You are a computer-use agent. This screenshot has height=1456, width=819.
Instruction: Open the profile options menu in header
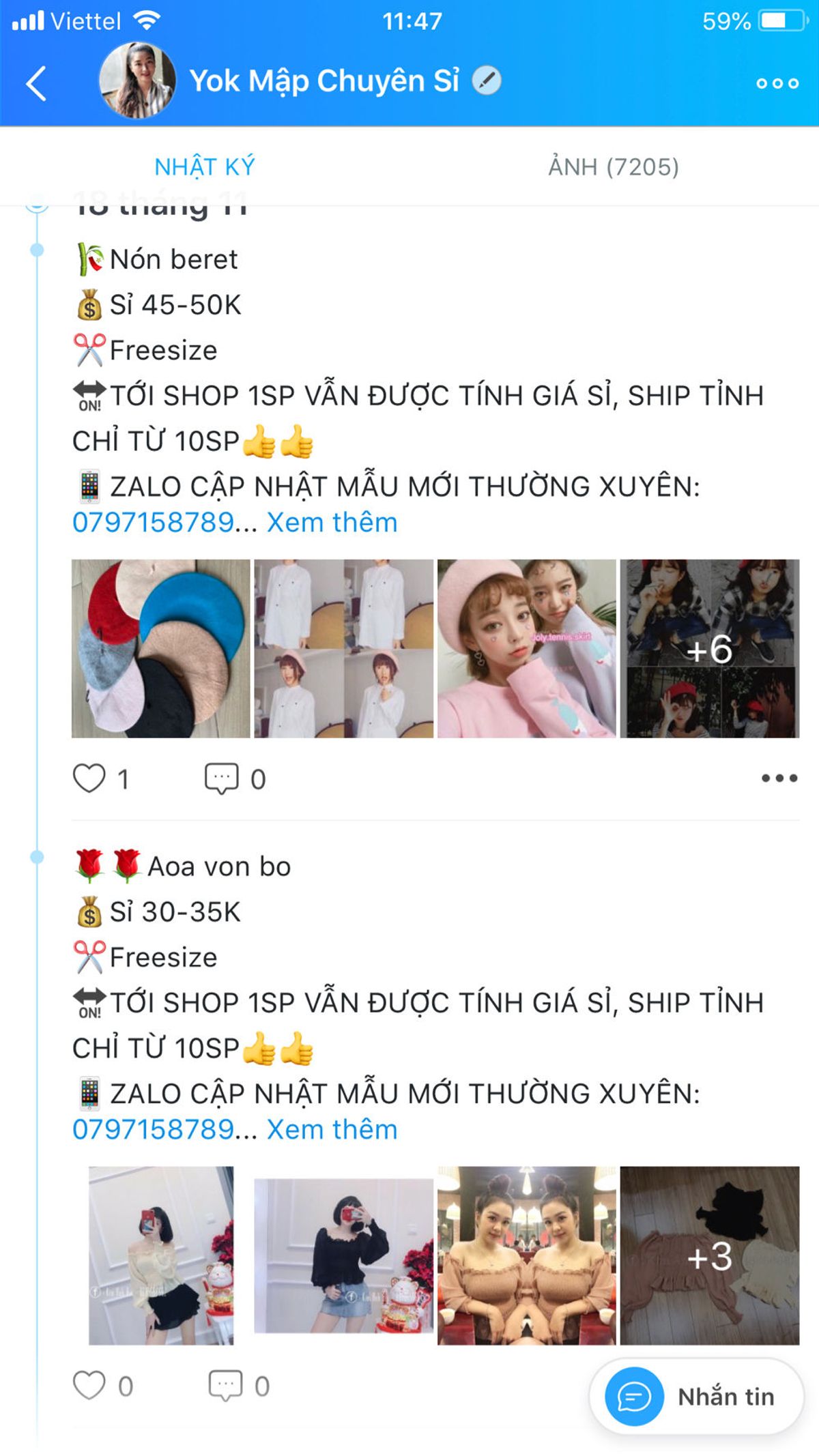pos(777,83)
